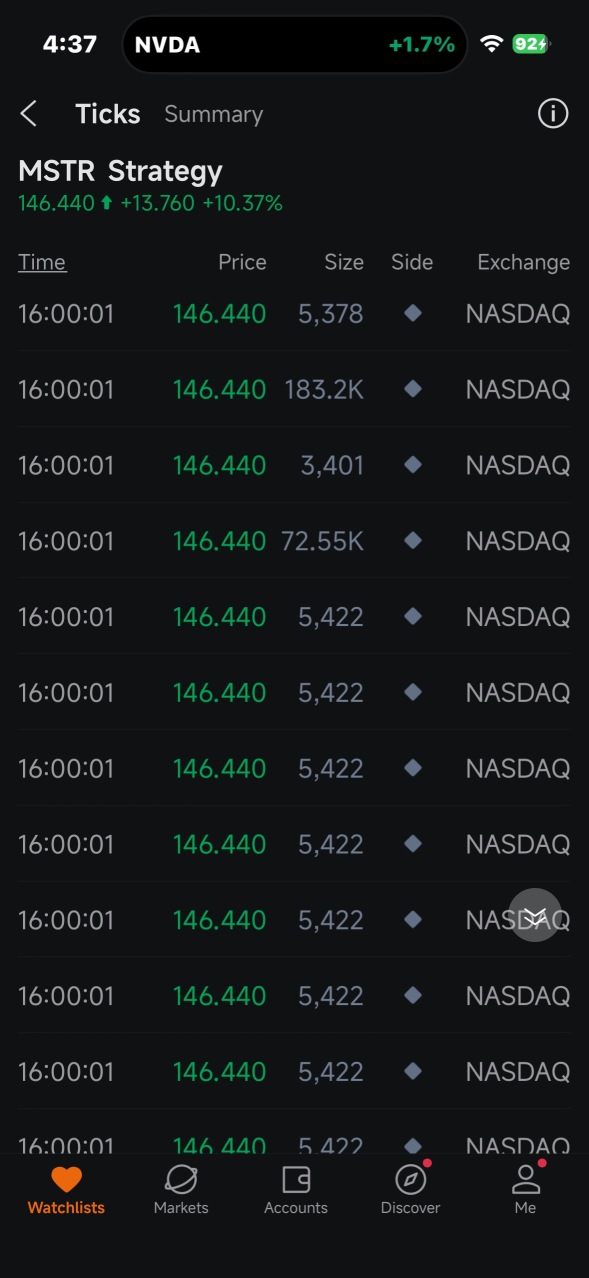Select the Ticks tab
The image size is (589, 1278).
click(x=108, y=114)
